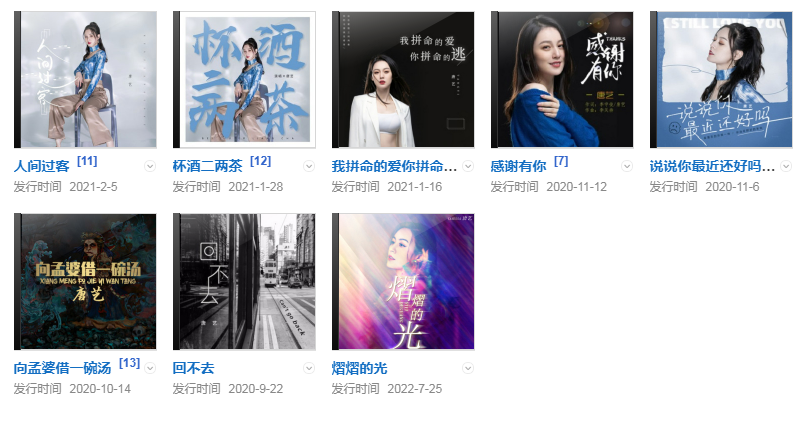Expand the arrow next to 熠熠的光
This screenshot has height=424, width=799.
(468, 368)
